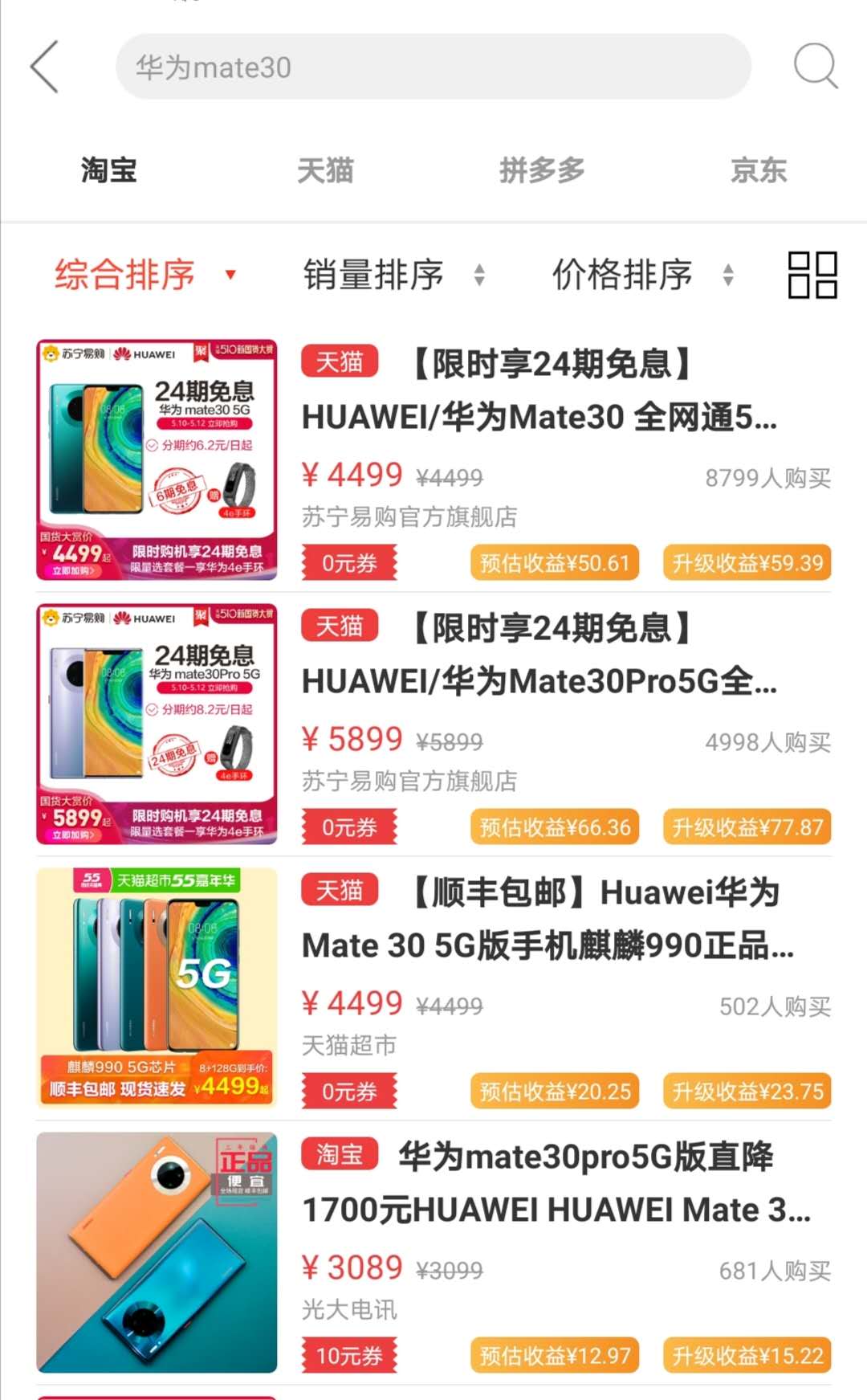Screen dimensions: 867x1400
Task: Click the 天猫 source badge on first listing
Action: [x=338, y=361]
